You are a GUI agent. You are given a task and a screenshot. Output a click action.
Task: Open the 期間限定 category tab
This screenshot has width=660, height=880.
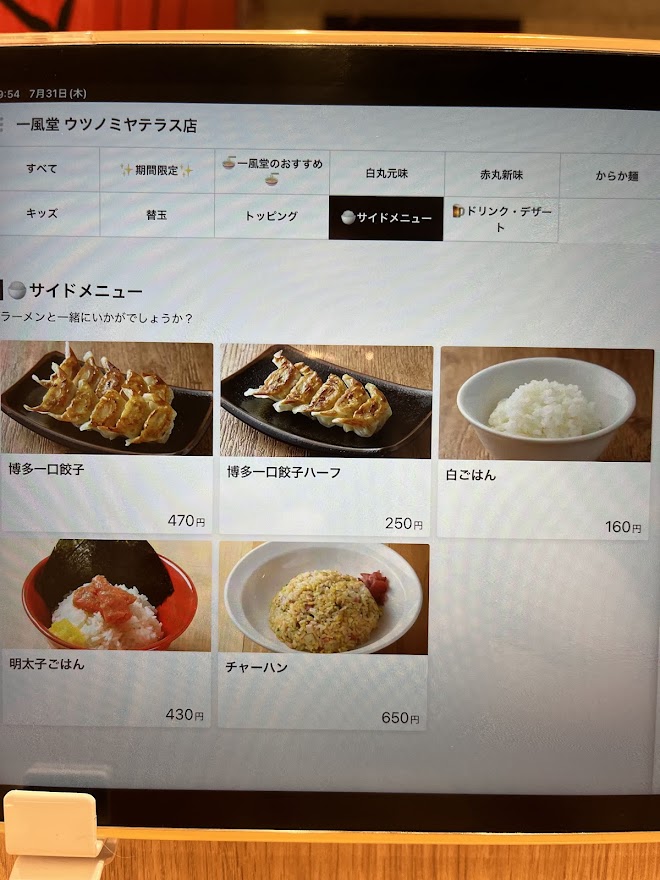point(156,170)
